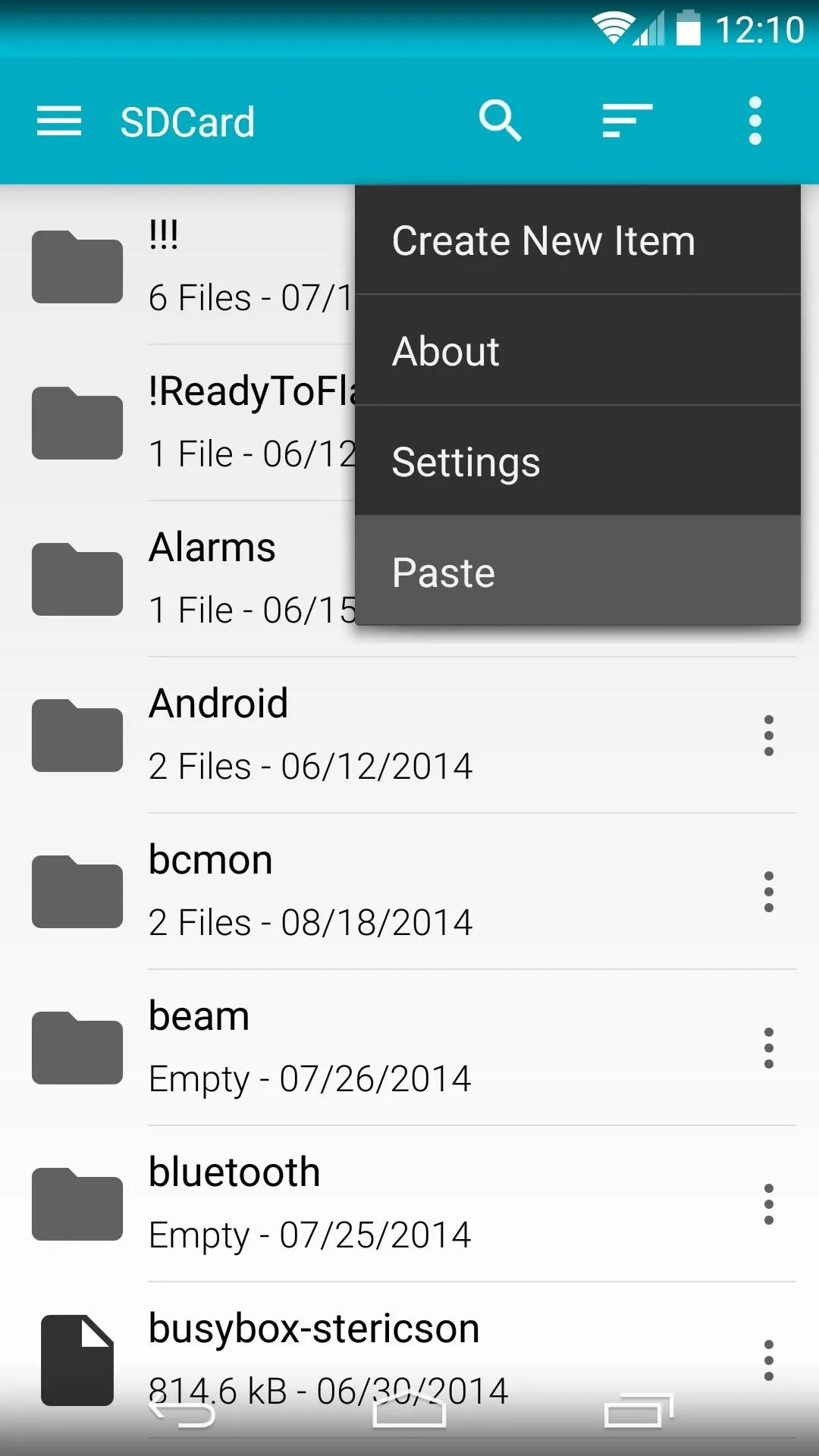
Task: Tap the system back button
Action: click(182, 1412)
